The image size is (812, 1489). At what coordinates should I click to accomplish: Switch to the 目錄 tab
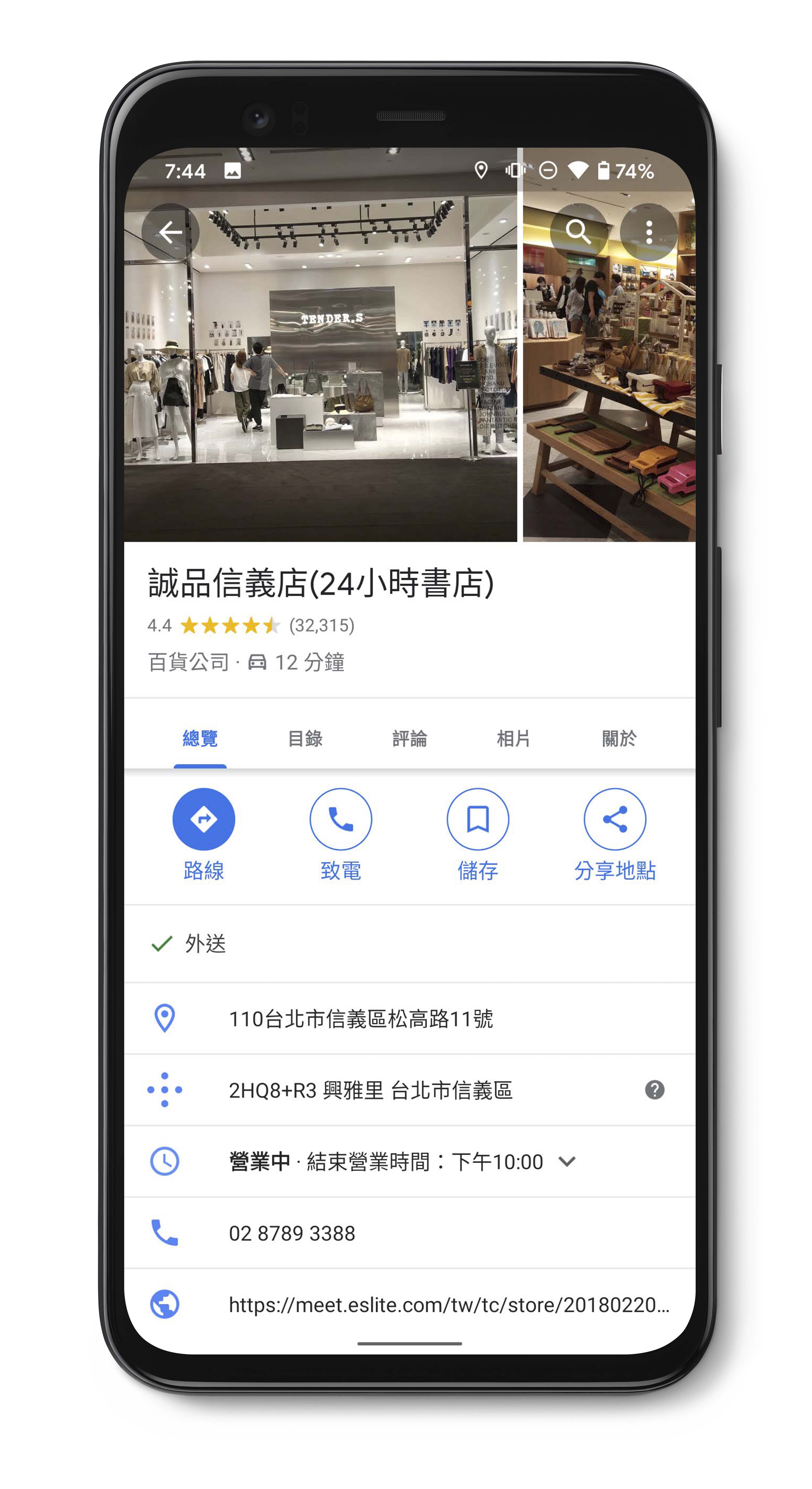click(305, 738)
